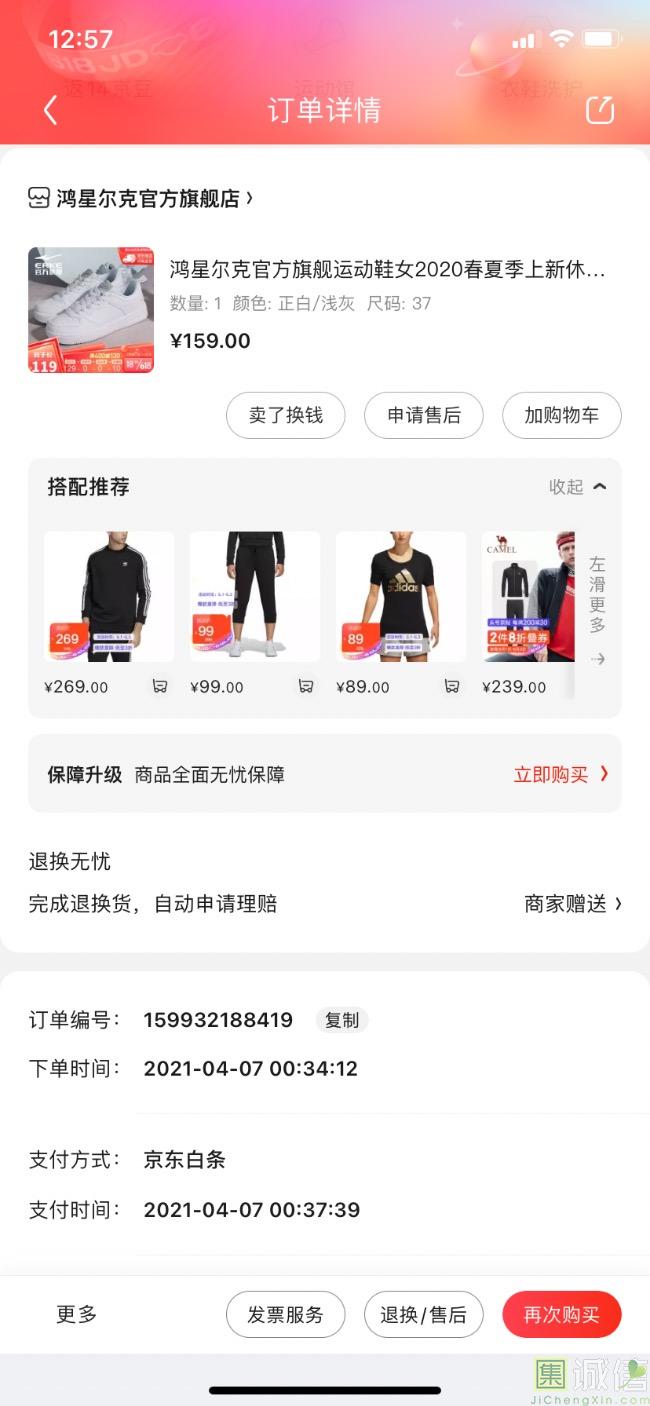
Task: Open 发票服务 invoice service
Action: 285,1314
